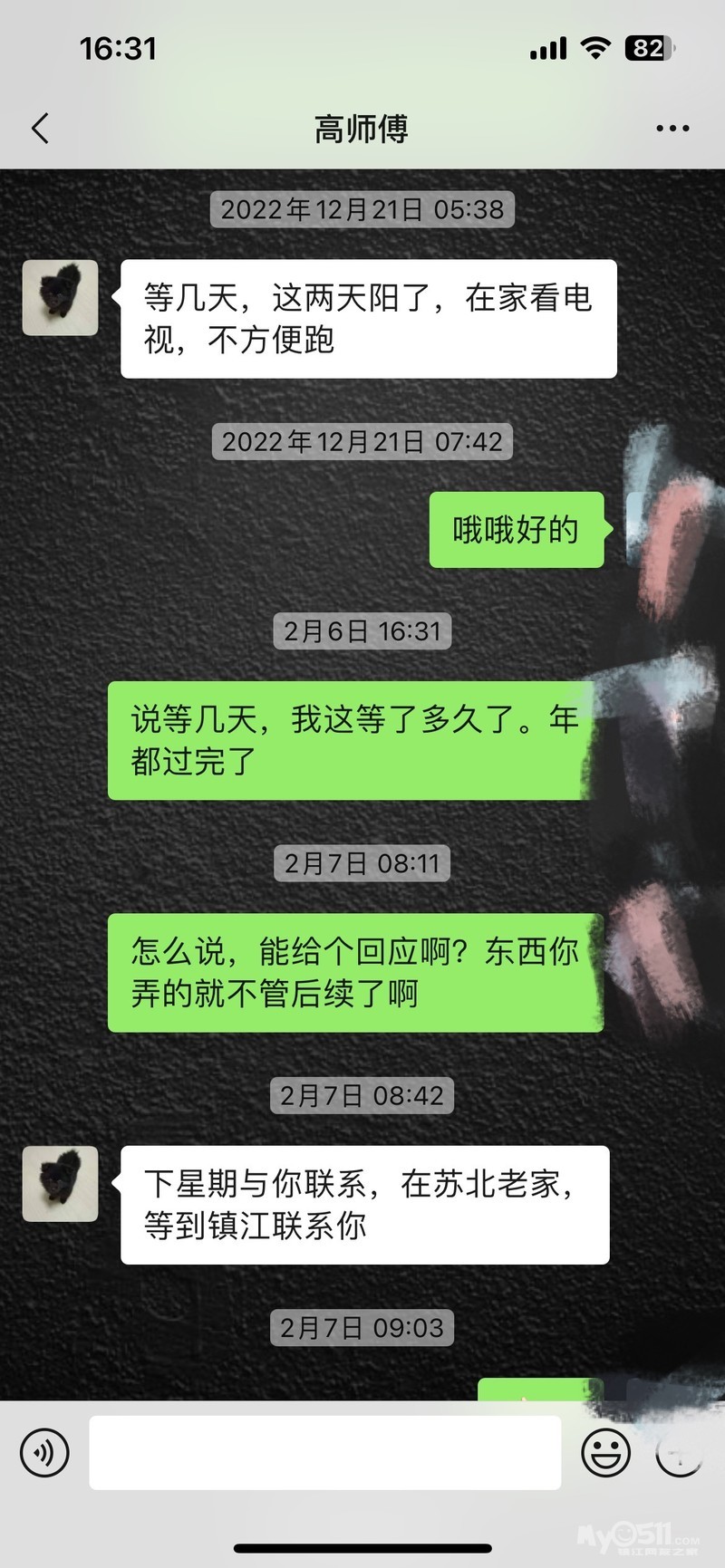The image size is (725, 1568).
Task: Focus the message text field
Action: click(324, 1452)
